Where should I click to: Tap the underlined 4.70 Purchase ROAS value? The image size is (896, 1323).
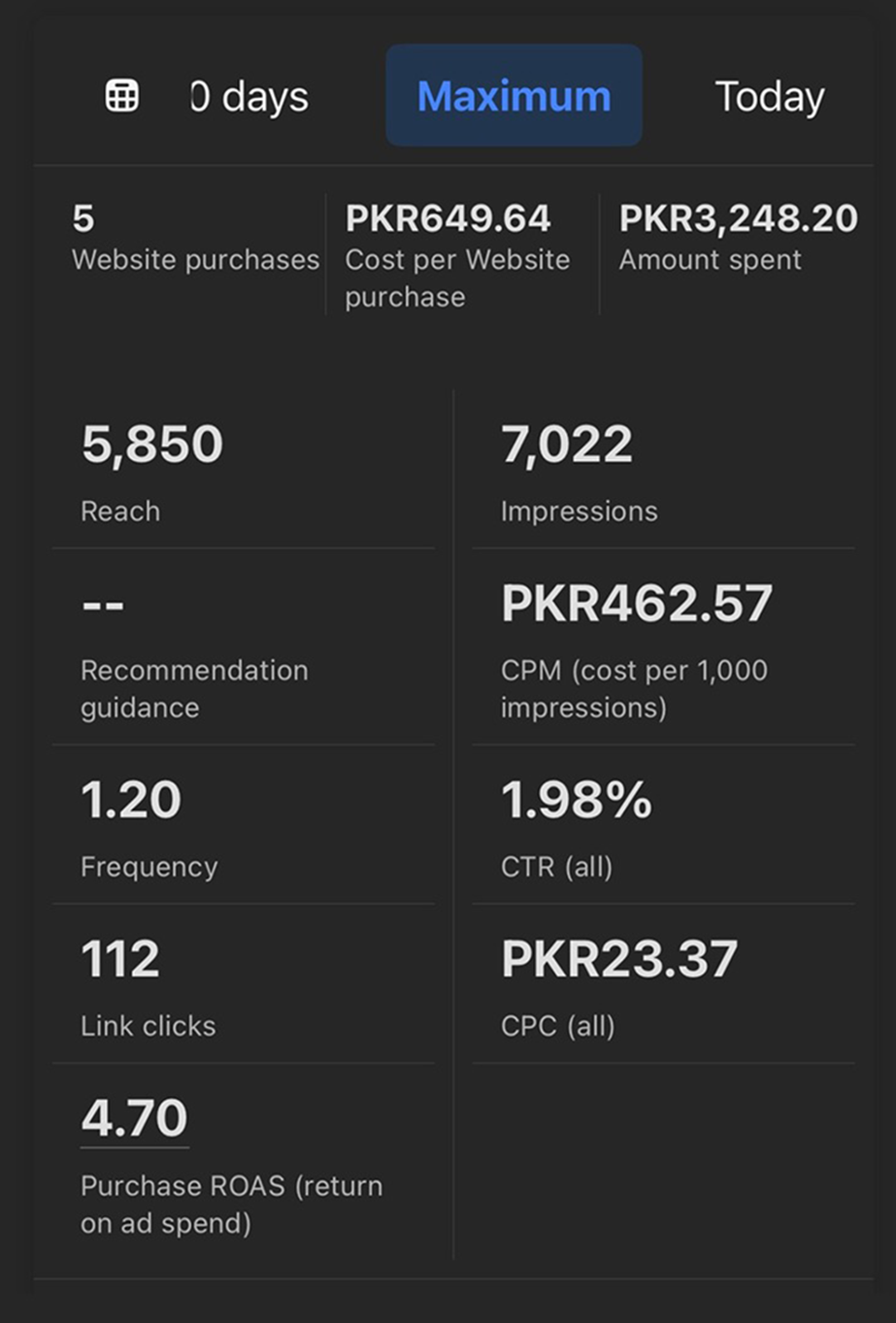pyautogui.click(x=134, y=1118)
